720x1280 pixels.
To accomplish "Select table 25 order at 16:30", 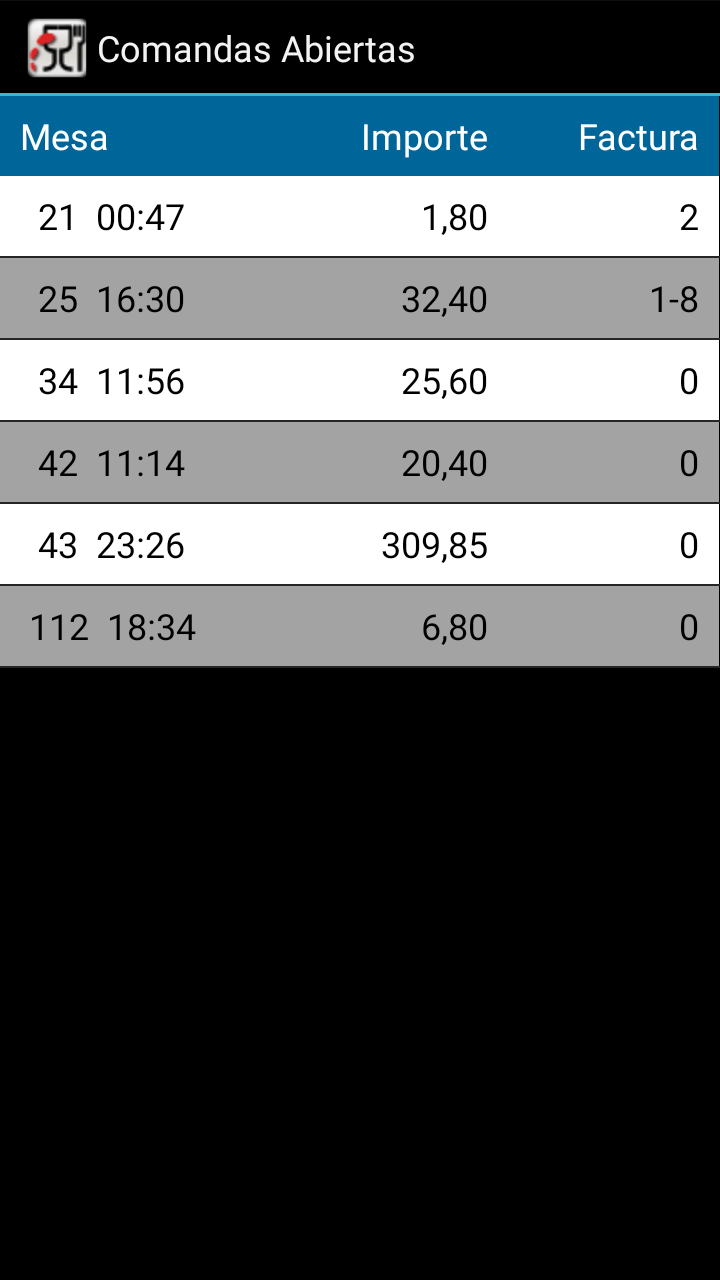I will coord(360,299).
